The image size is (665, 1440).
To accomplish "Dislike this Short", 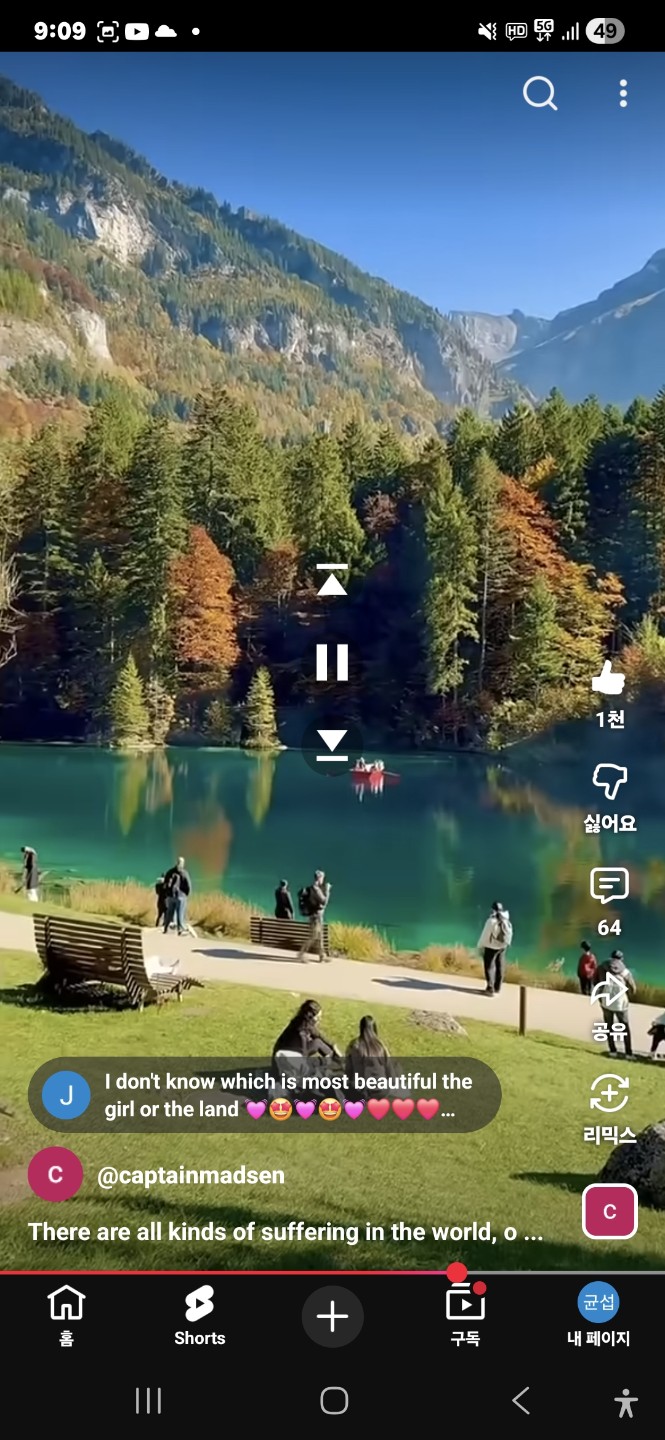I will (609, 782).
